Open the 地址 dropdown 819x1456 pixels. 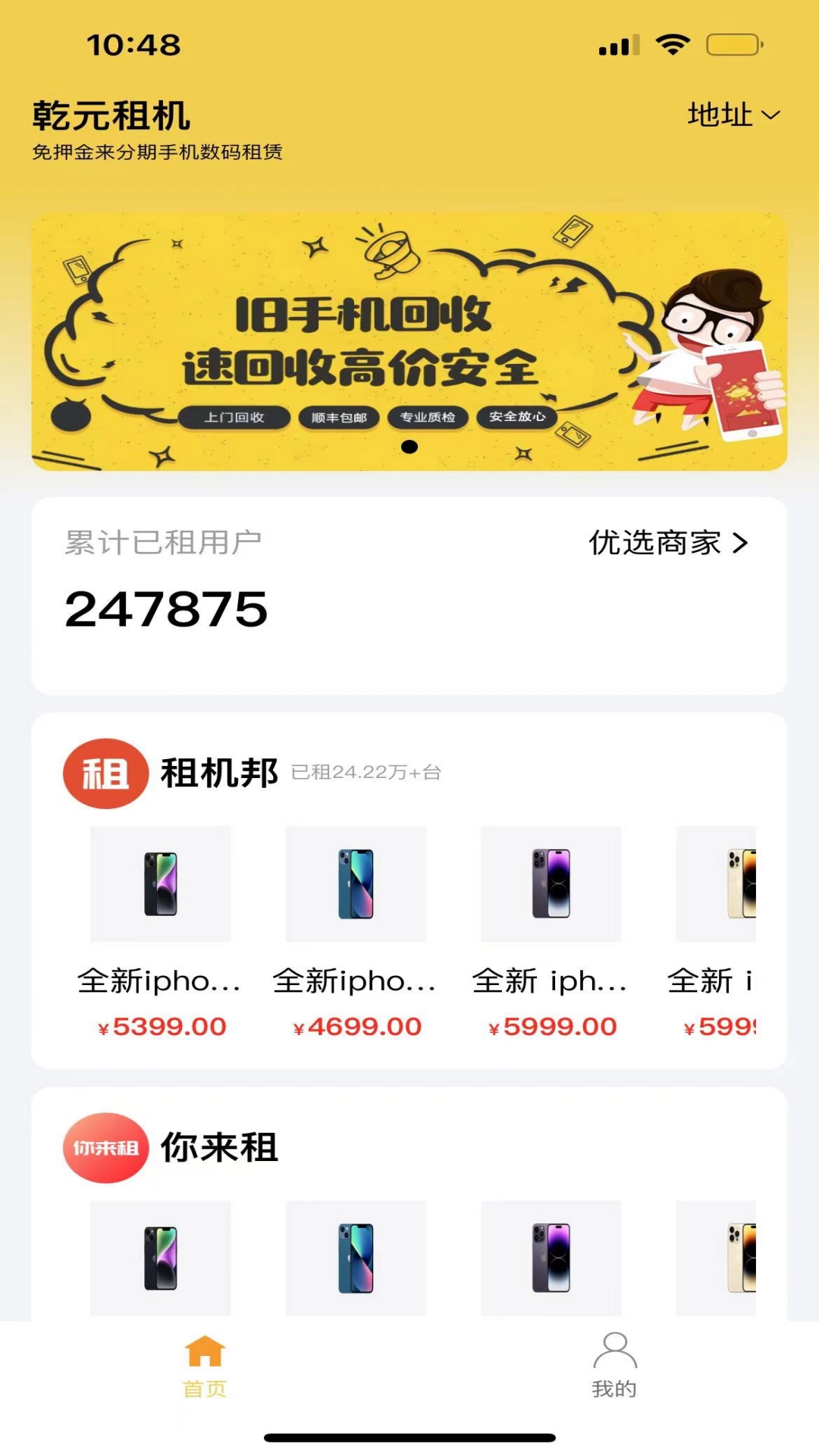[733, 115]
